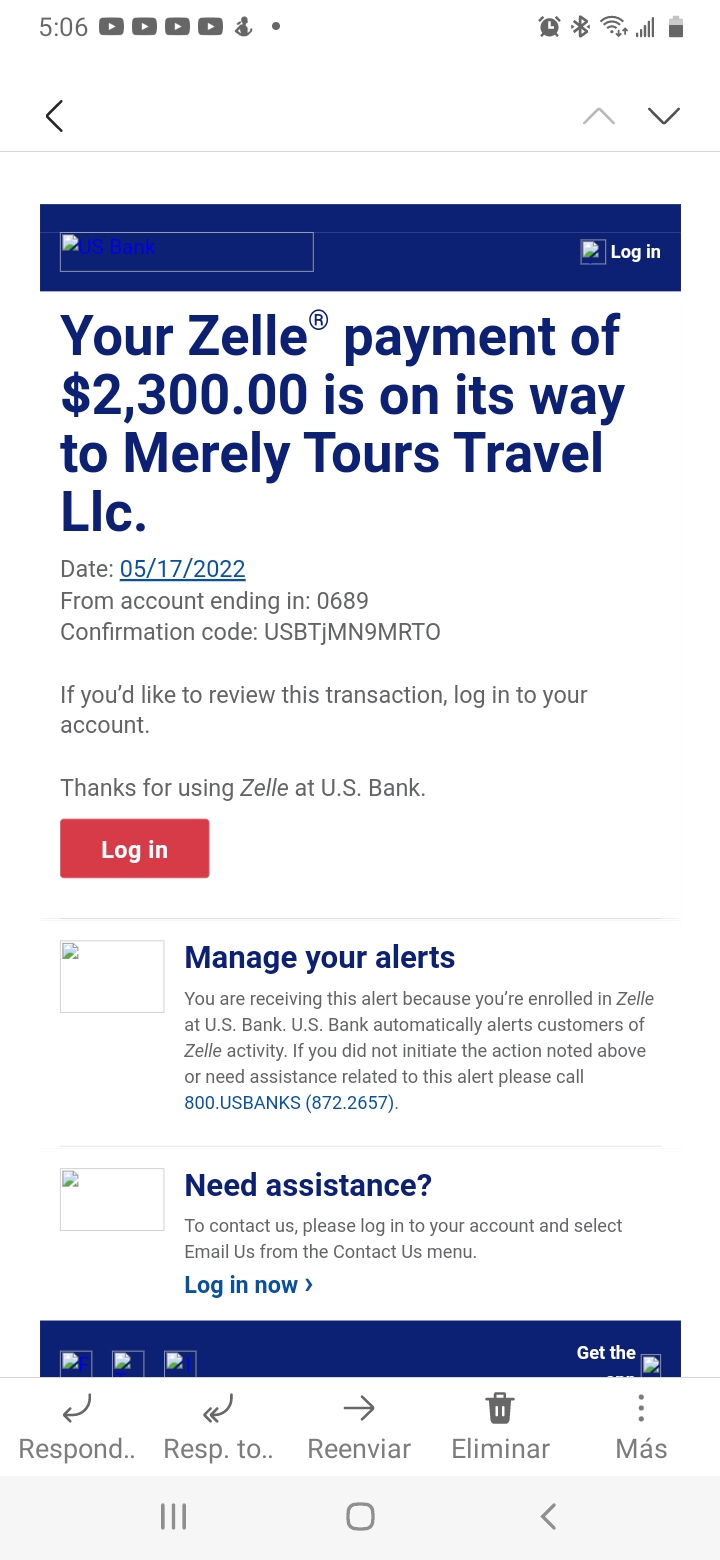This screenshot has width=720, height=1560.
Task: Open the Log in now link
Action: pyautogui.click(x=248, y=1285)
